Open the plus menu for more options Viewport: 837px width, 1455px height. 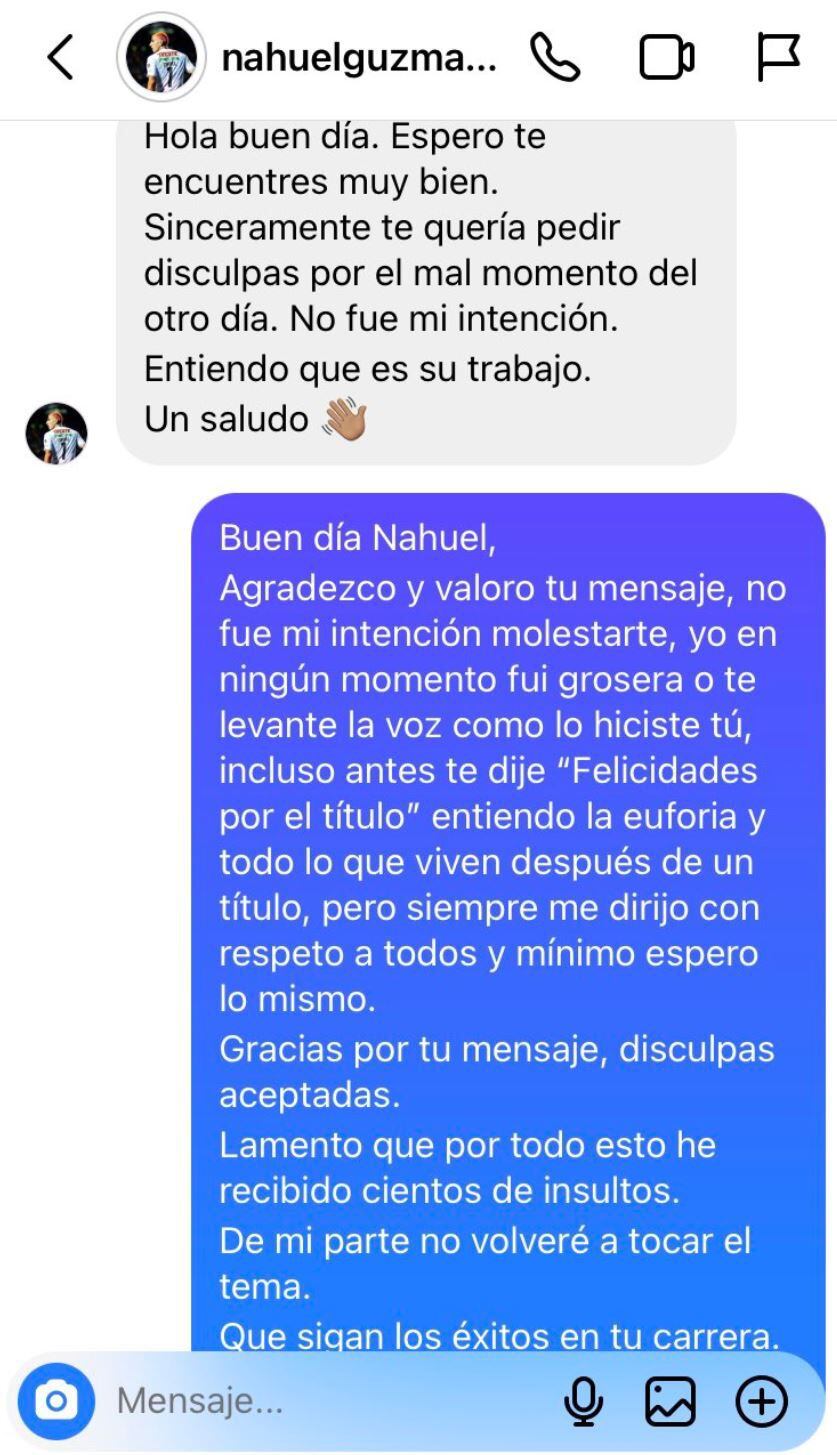coord(762,1401)
